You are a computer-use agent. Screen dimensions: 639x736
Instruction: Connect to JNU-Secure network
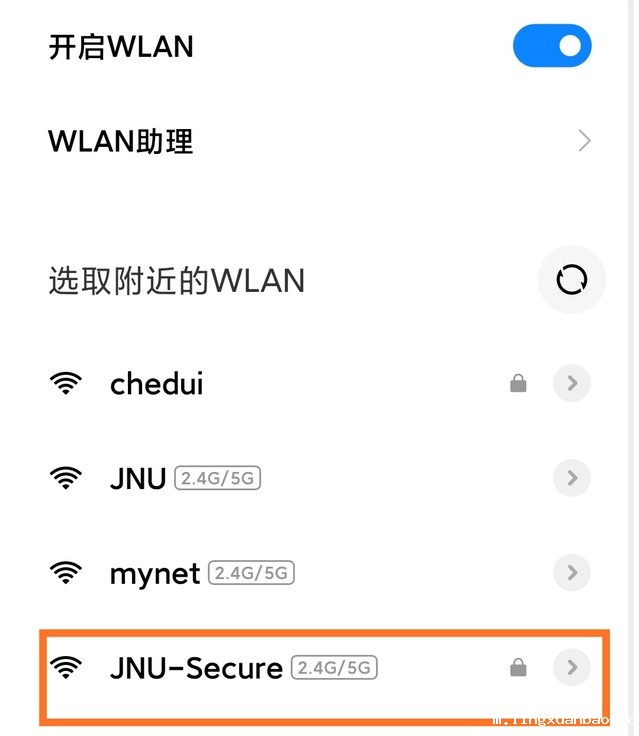tap(196, 668)
